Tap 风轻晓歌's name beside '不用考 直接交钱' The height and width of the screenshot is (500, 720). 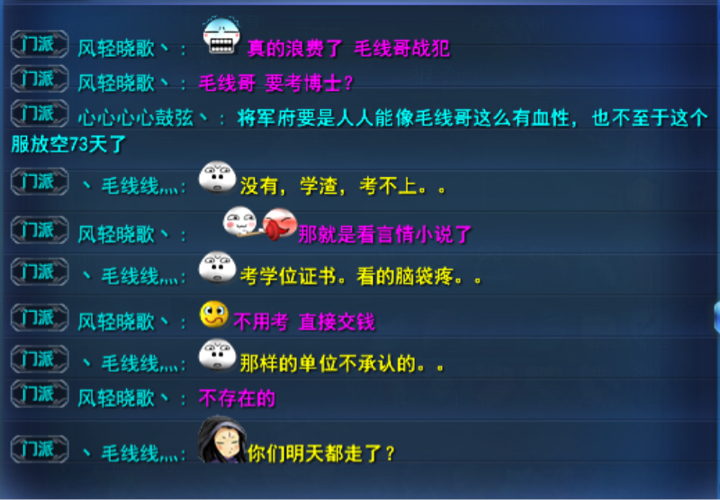(x=116, y=322)
